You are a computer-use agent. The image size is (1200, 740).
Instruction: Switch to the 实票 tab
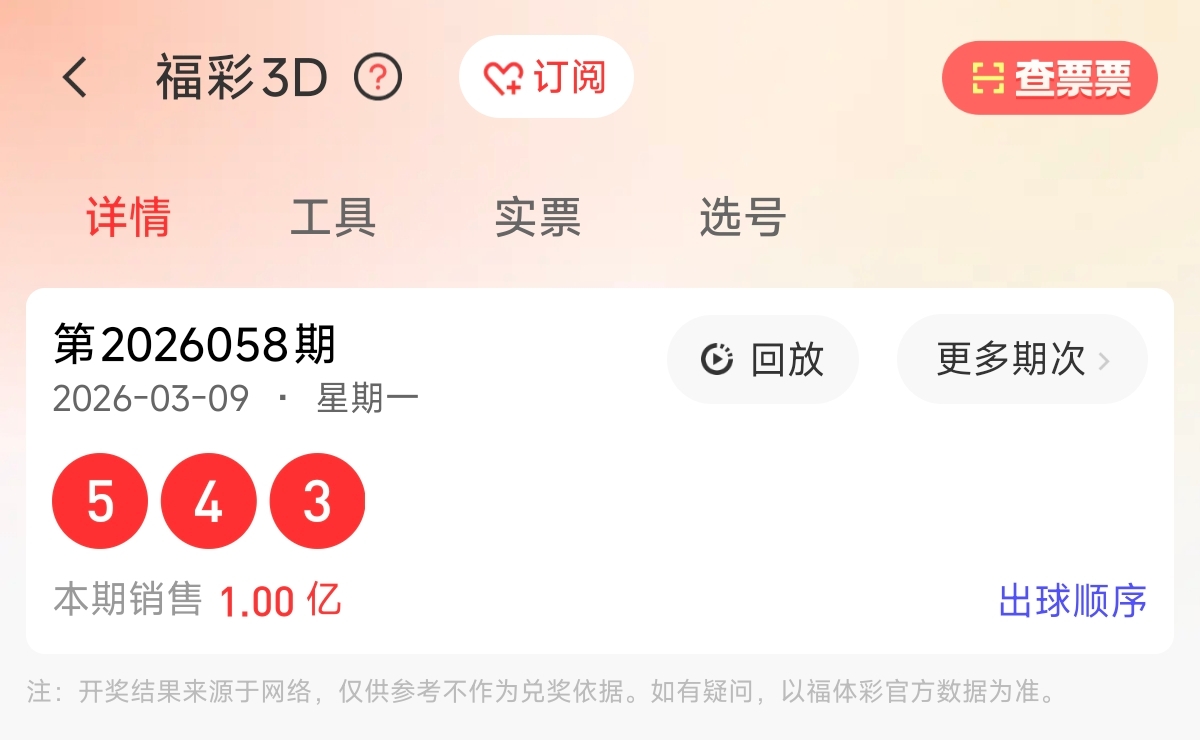538,217
